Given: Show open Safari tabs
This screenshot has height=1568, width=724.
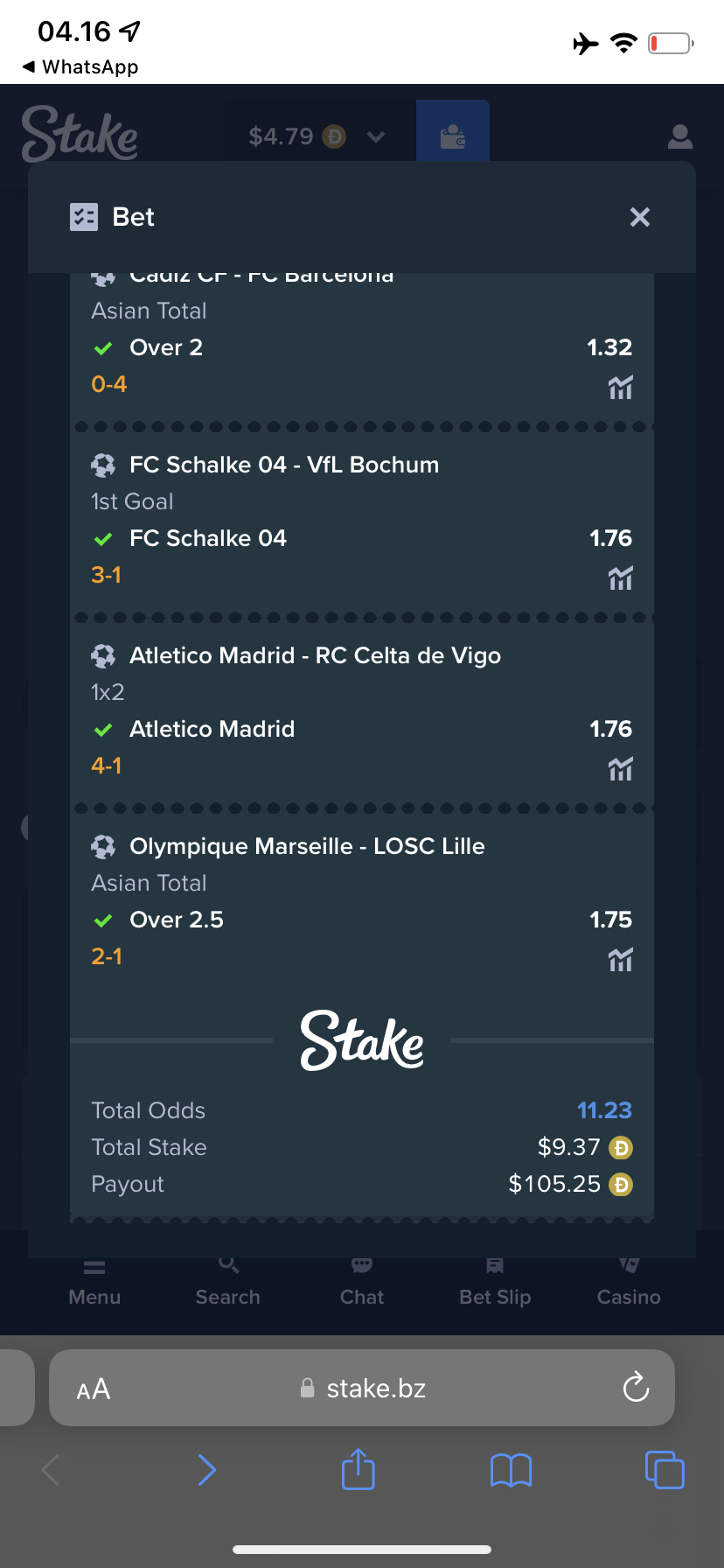Looking at the screenshot, I should click(x=665, y=1469).
